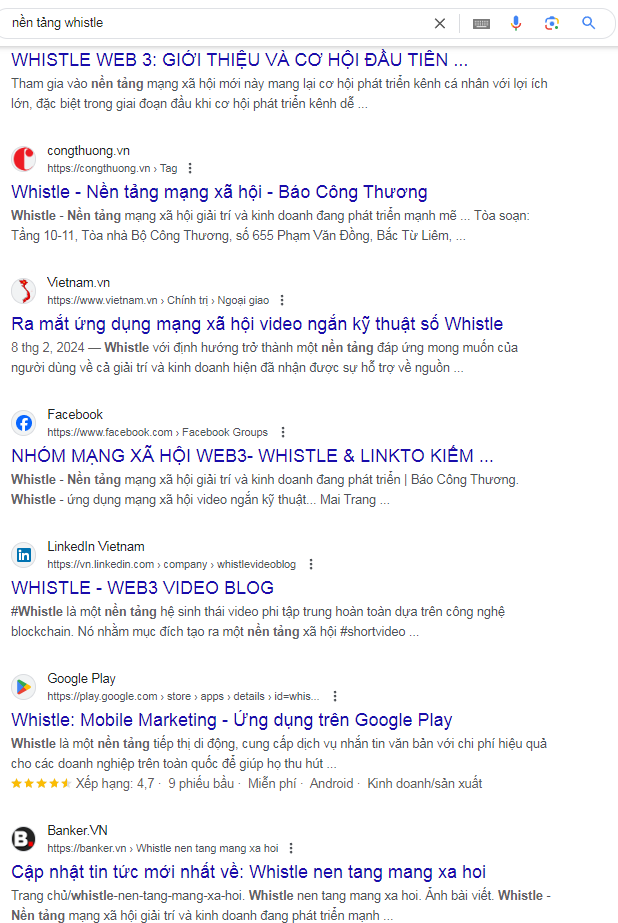Viewport: 618px width, 923px height.
Task: Open more options for the Facebook result
Action: pos(283,432)
